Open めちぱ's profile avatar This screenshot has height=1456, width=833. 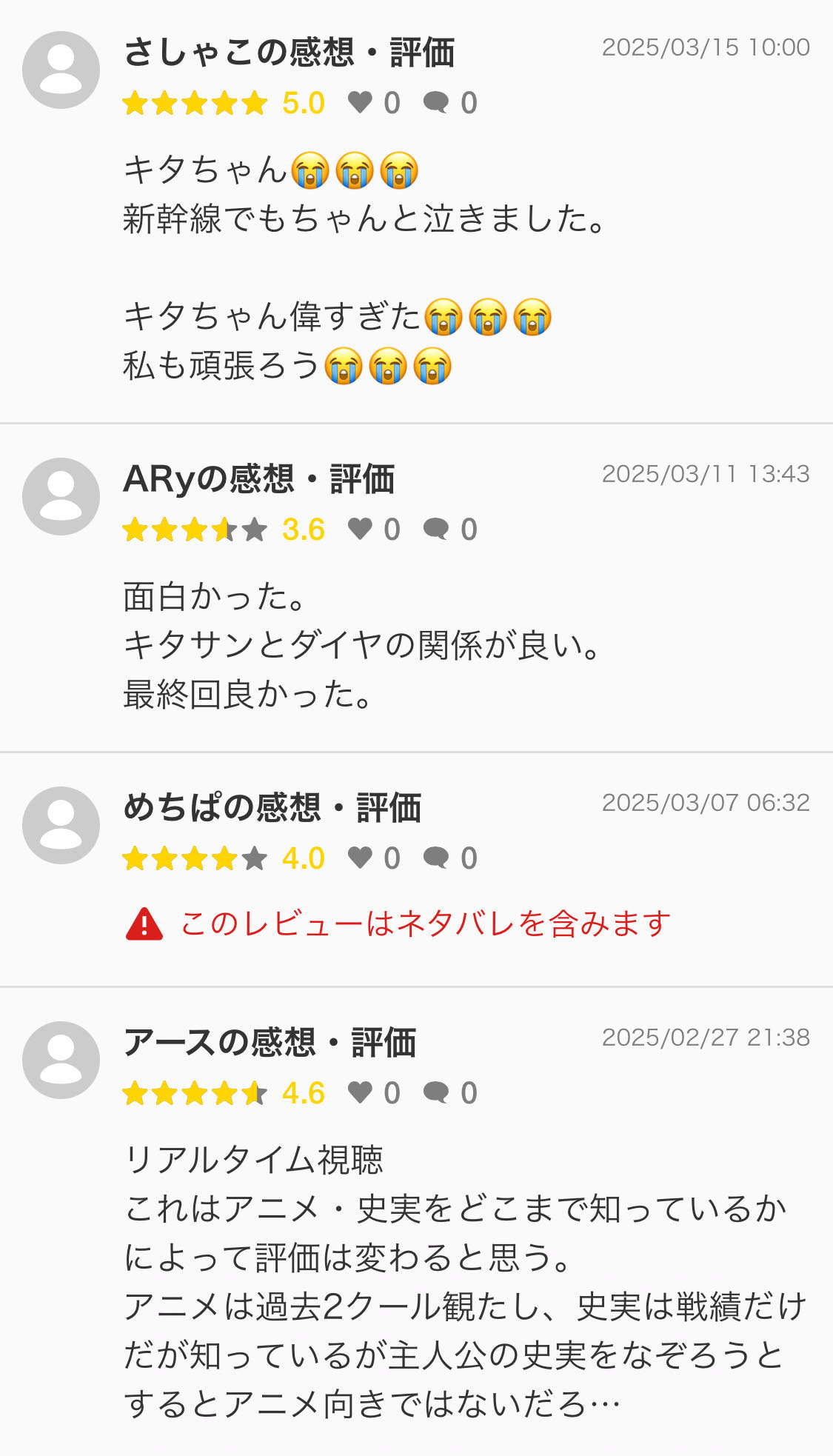(x=61, y=825)
